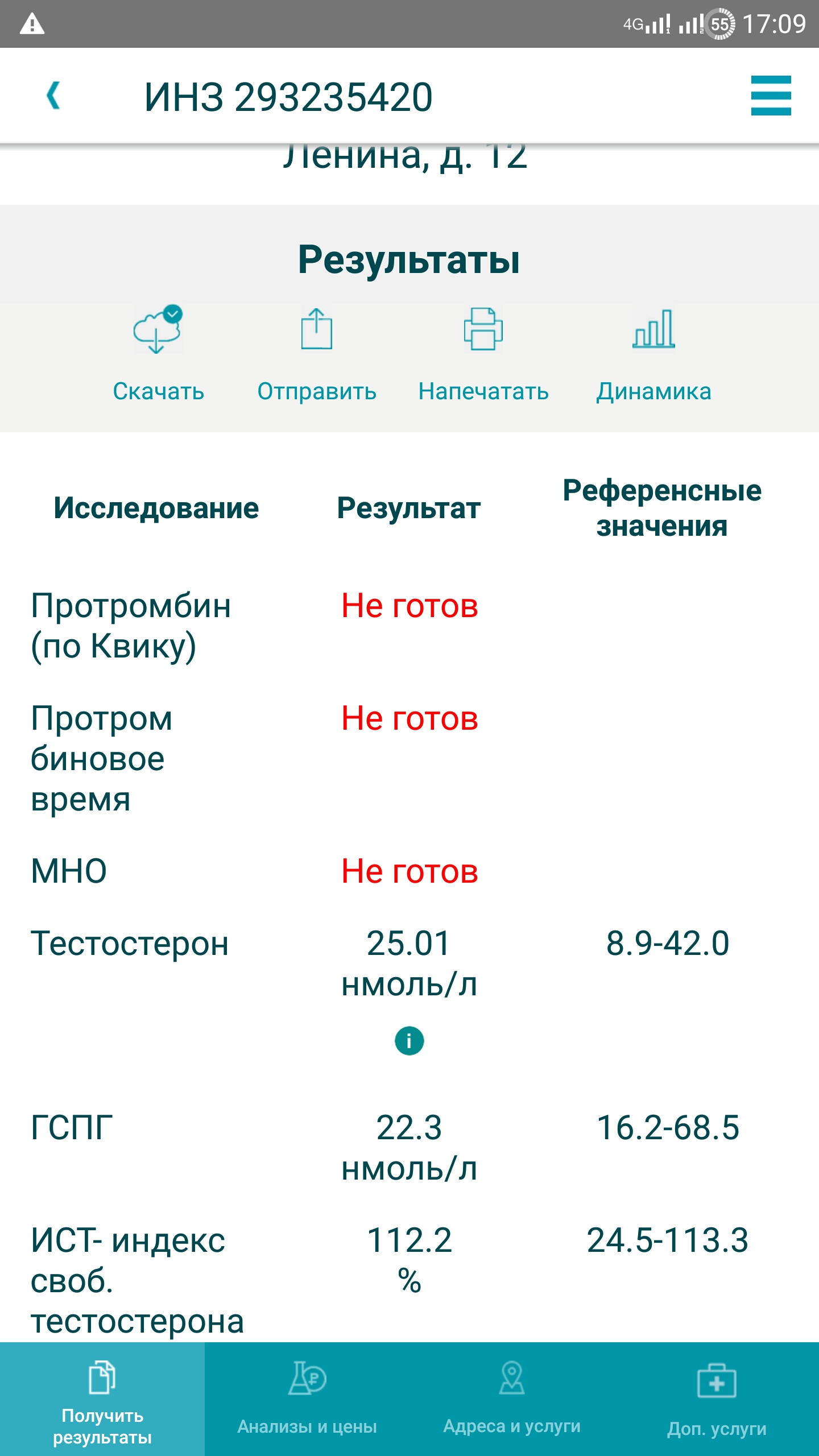Go back using the header arrow
This screenshot has width=819, height=1456.
point(53,96)
